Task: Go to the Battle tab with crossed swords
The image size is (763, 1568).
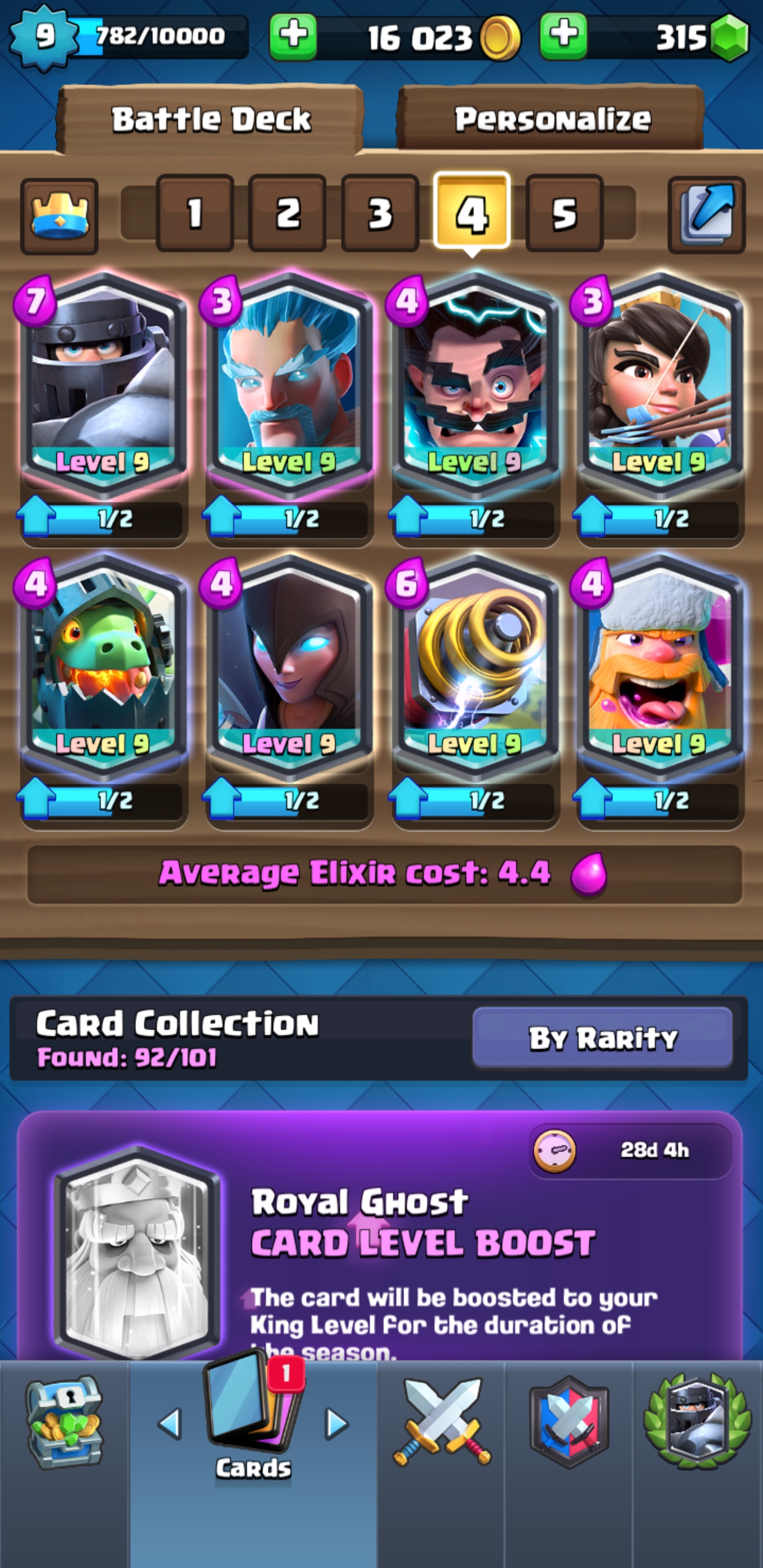Action: (x=441, y=1421)
